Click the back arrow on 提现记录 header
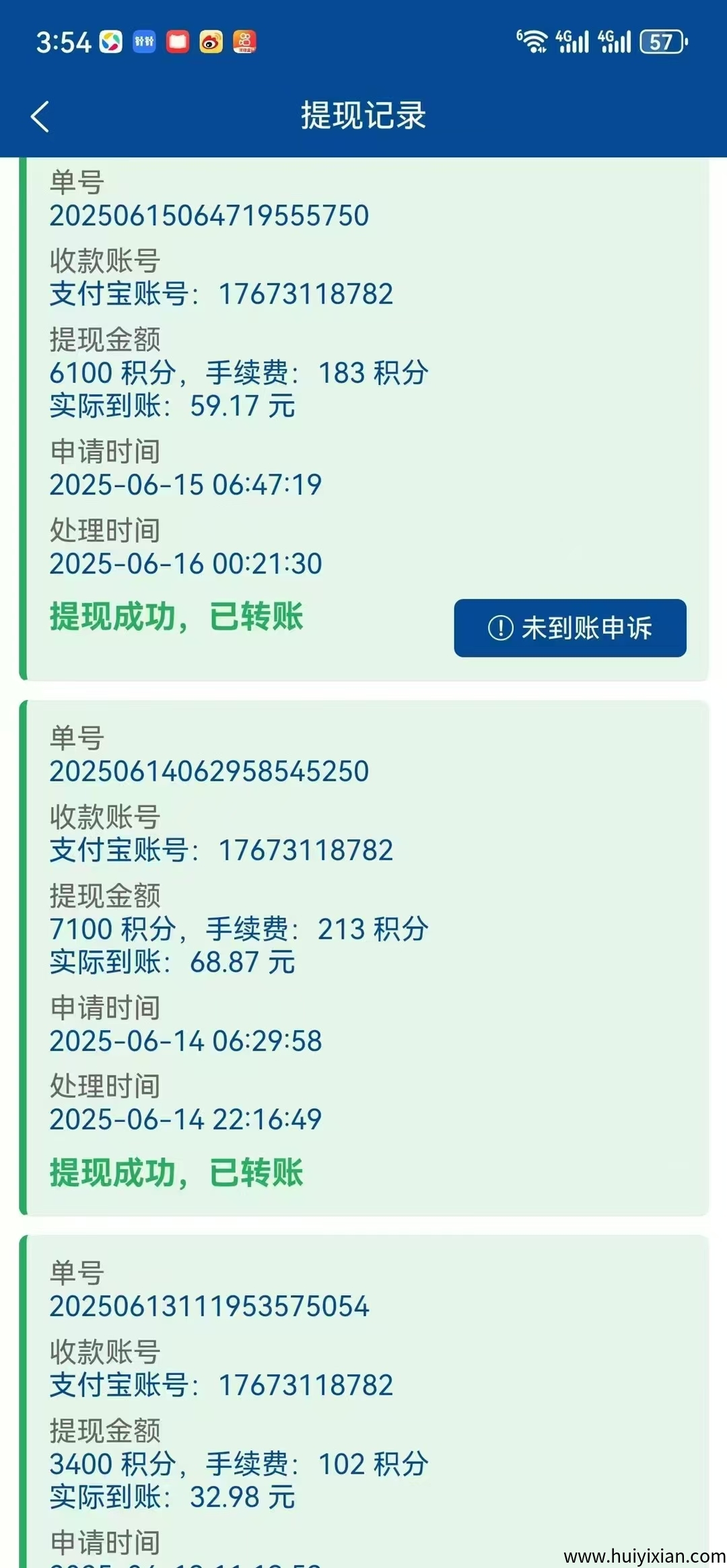Image resolution: width=727 pixels, height=1568 pixels. (40, 116)
